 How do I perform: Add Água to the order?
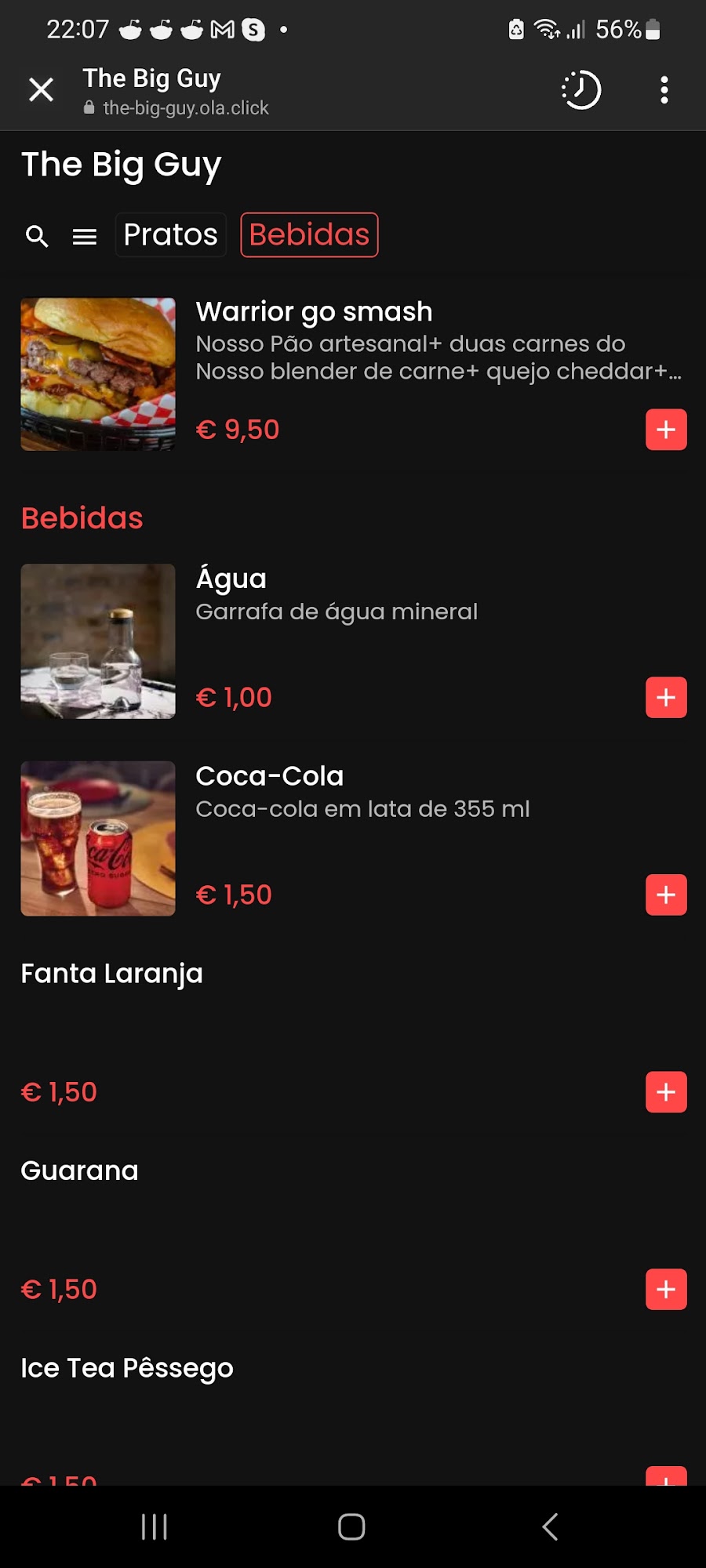pos(666,698)
